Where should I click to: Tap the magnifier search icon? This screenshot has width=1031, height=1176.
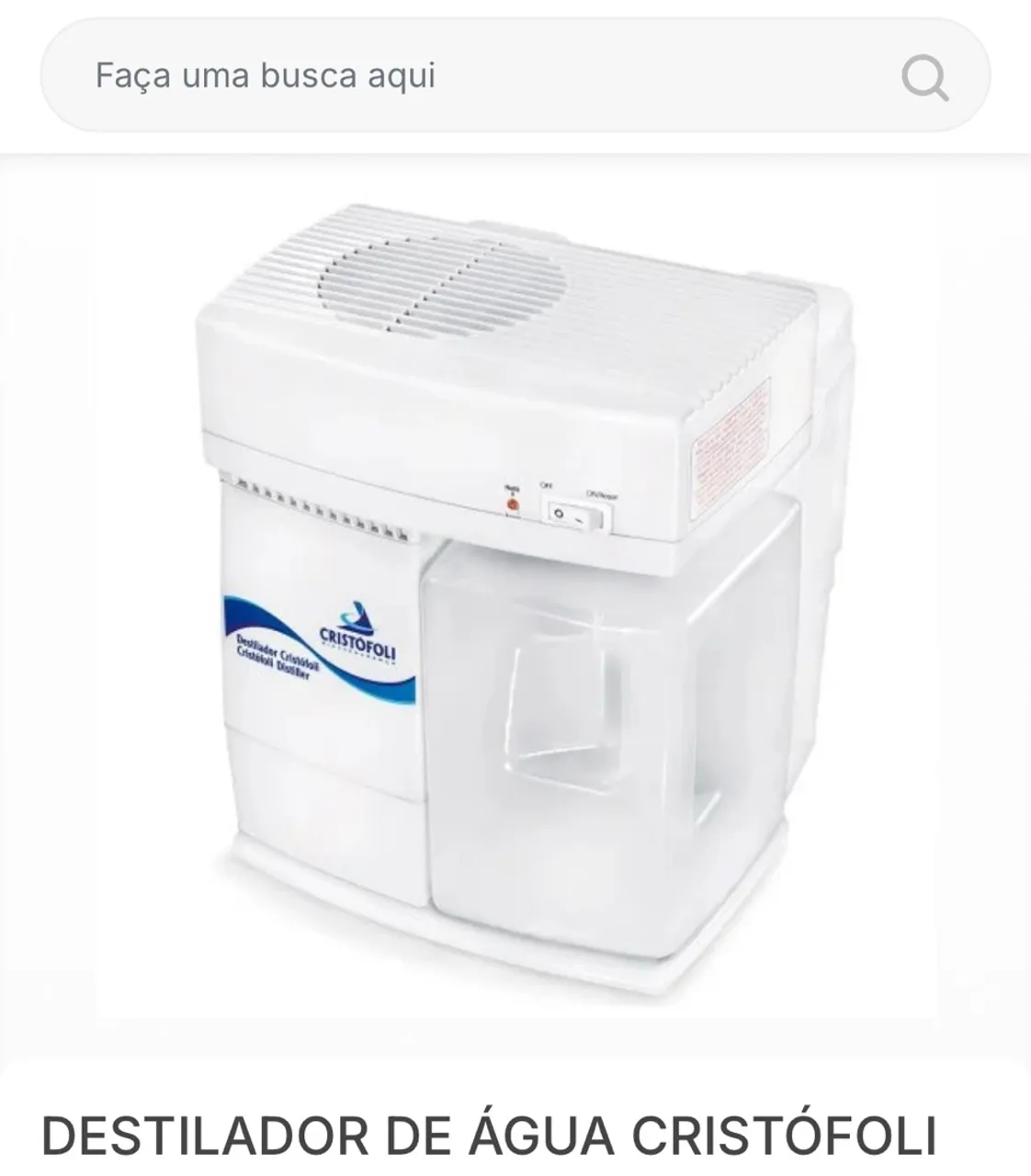[924, 77]
